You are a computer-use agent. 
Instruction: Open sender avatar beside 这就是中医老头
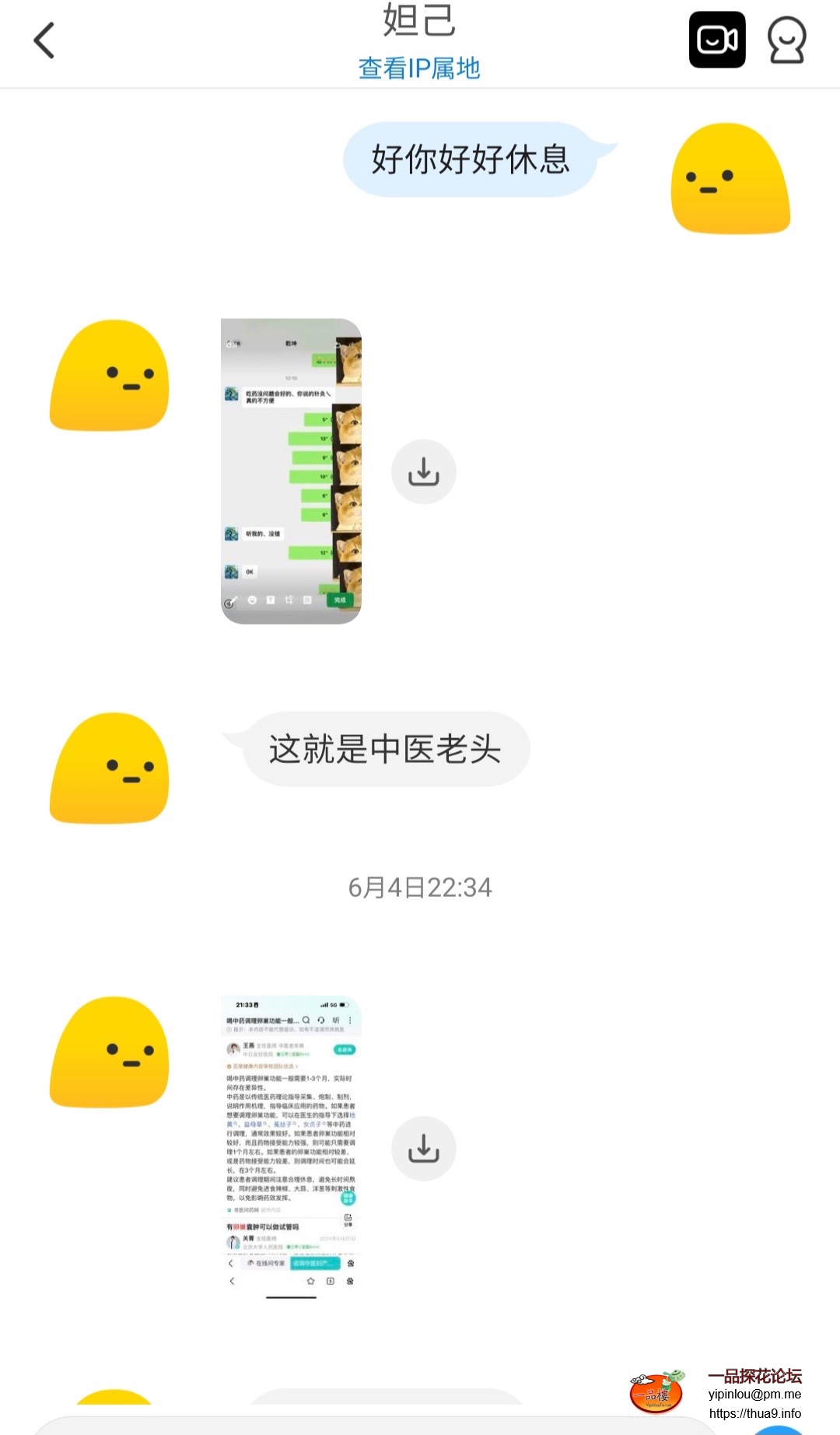(109, 768)
